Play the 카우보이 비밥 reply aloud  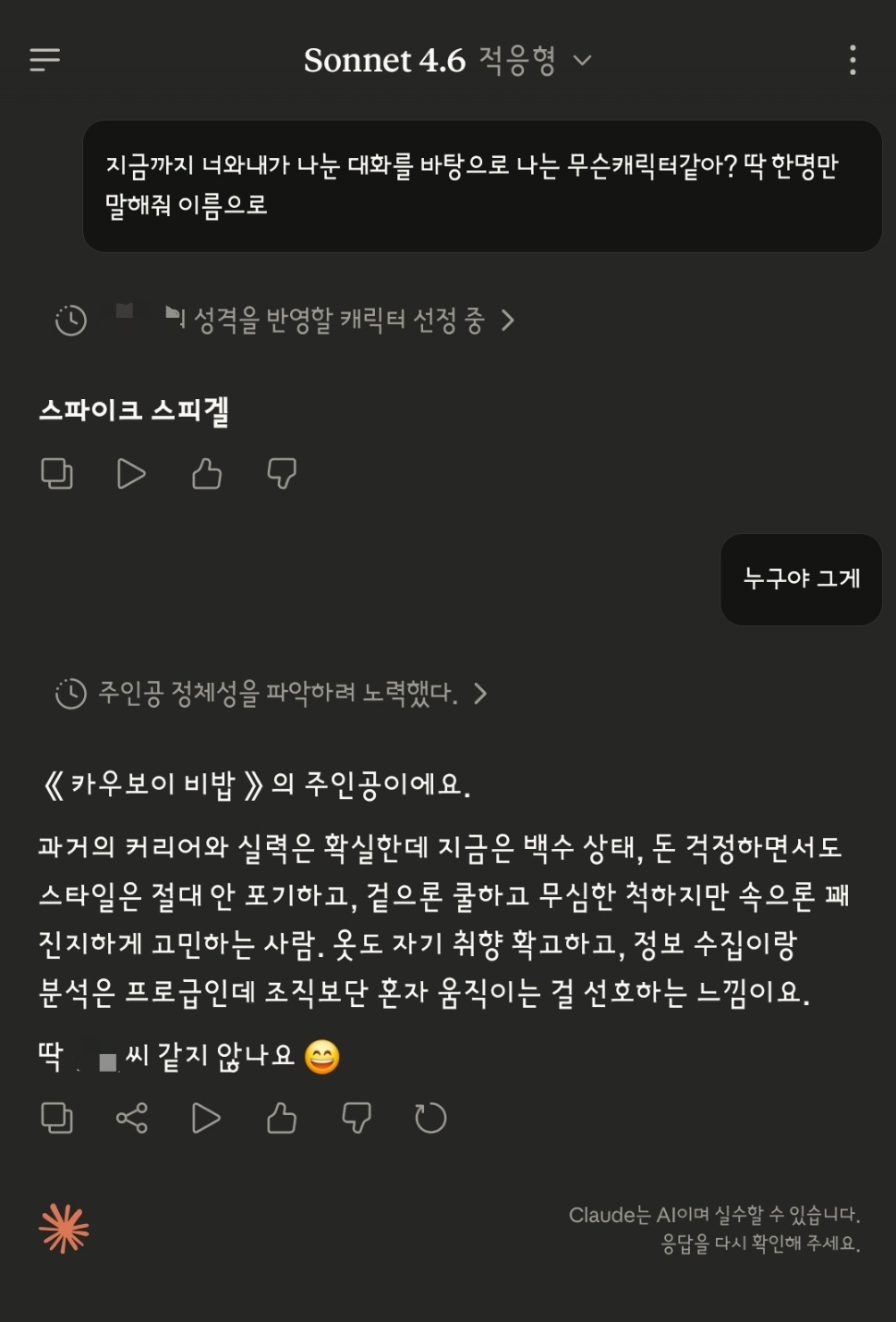pos(206,1118)
